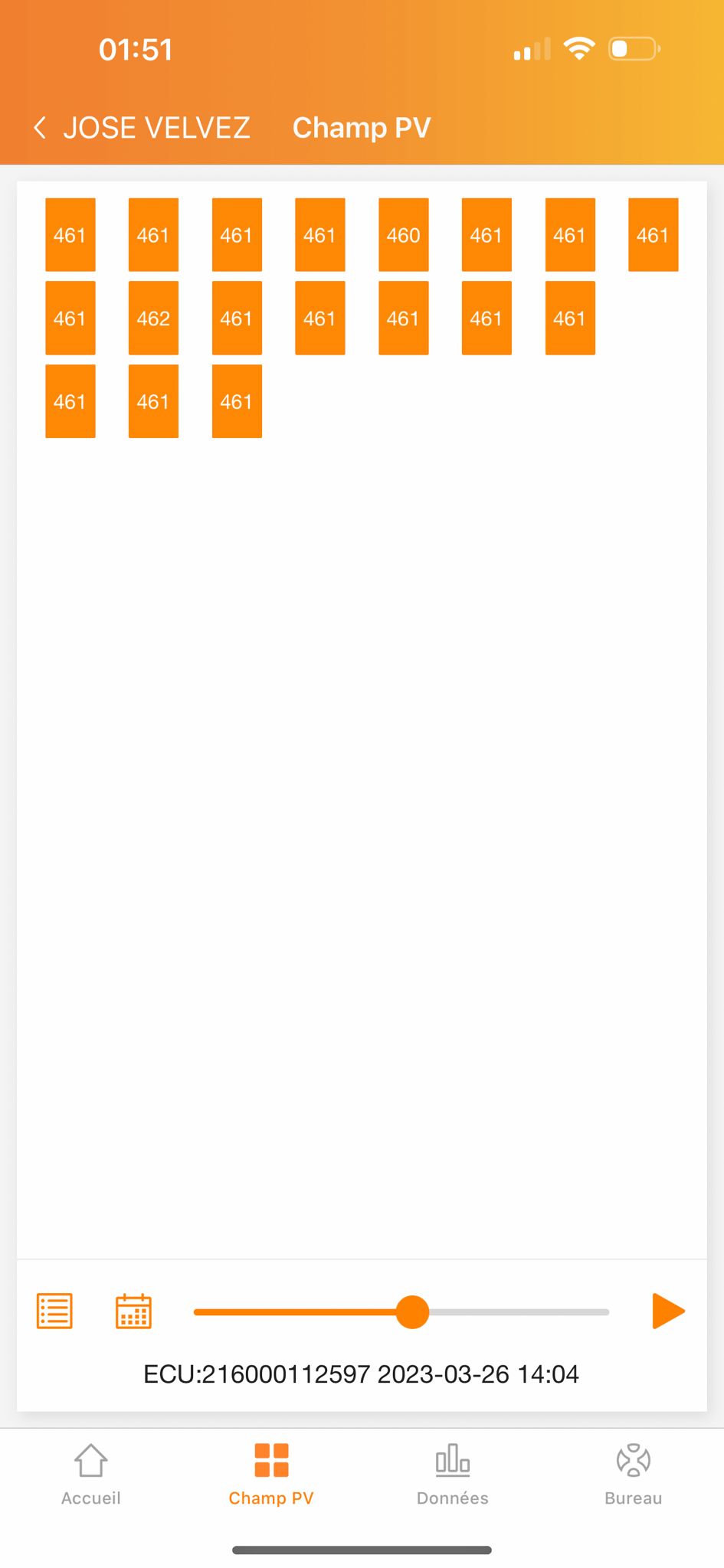This screenshot has height=1568, width=724.
Task: Go back to JOSE VELVEZ
Action: (x=142, y=128)
